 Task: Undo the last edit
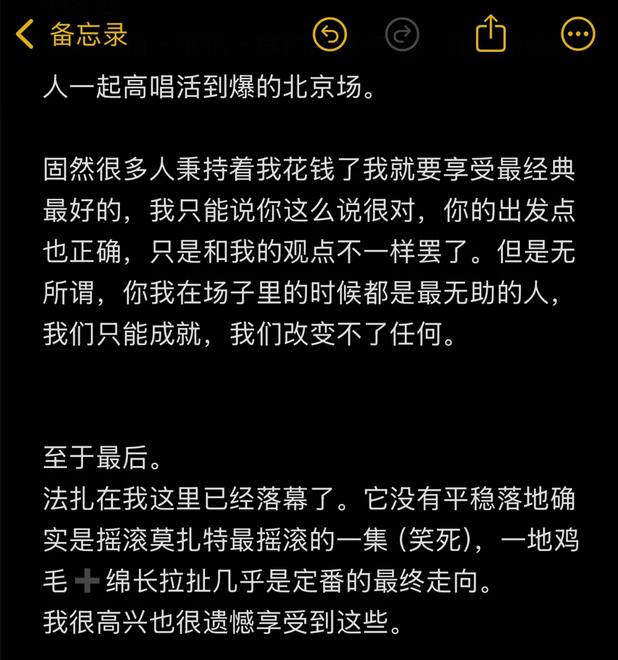pyautogui.click(x=329, y=35)
